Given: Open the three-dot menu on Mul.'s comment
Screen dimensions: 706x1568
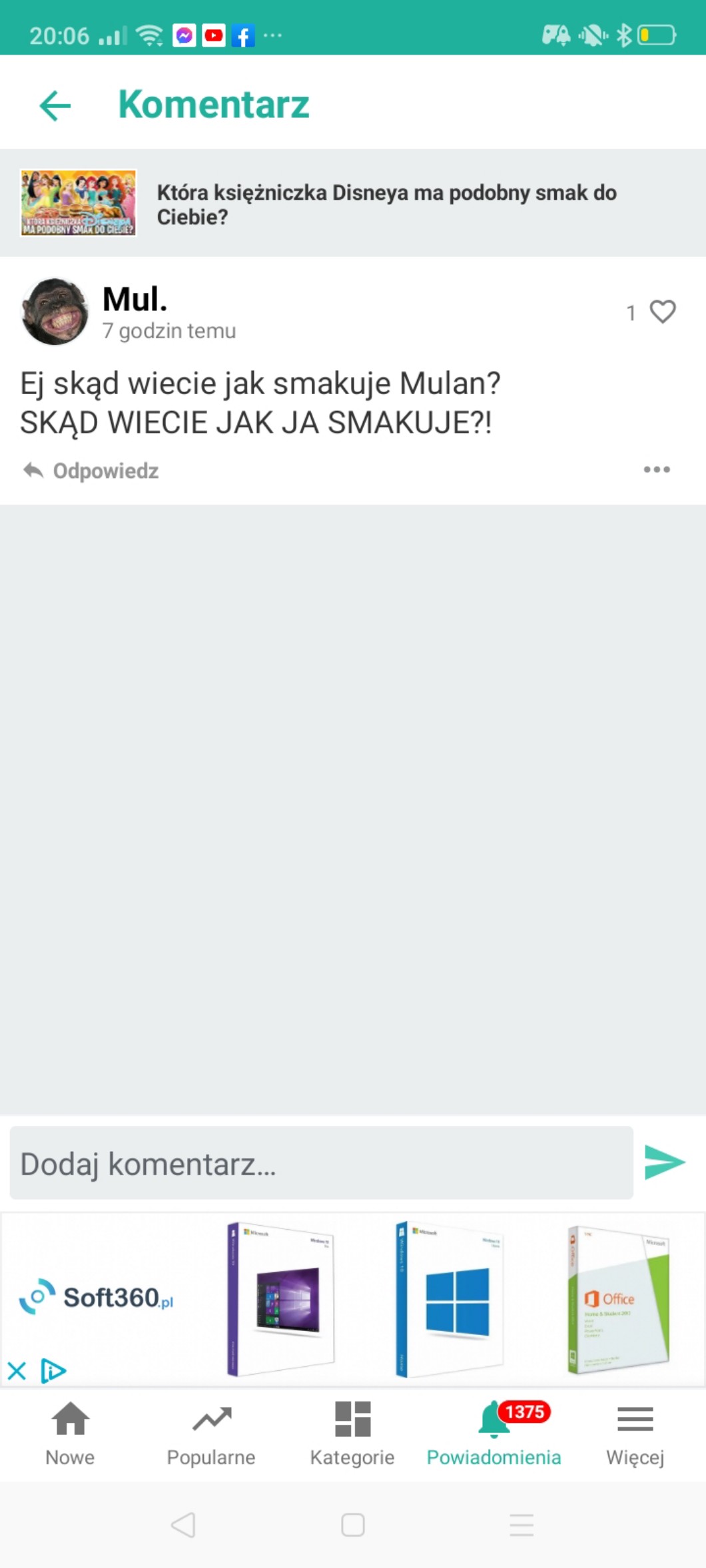Looking at the screenshot, I should click(657, 469).
